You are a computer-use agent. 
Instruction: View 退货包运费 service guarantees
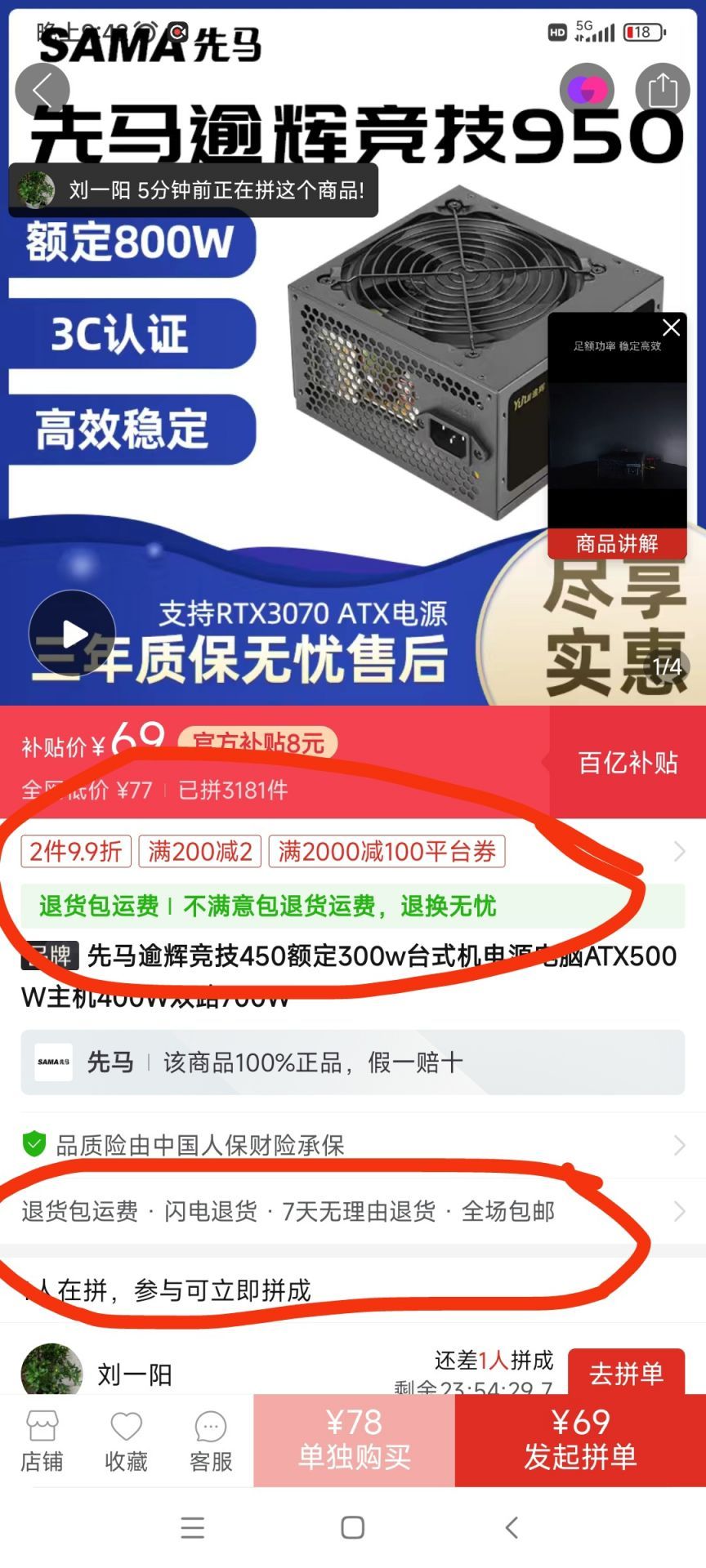tap(353, 1211)
